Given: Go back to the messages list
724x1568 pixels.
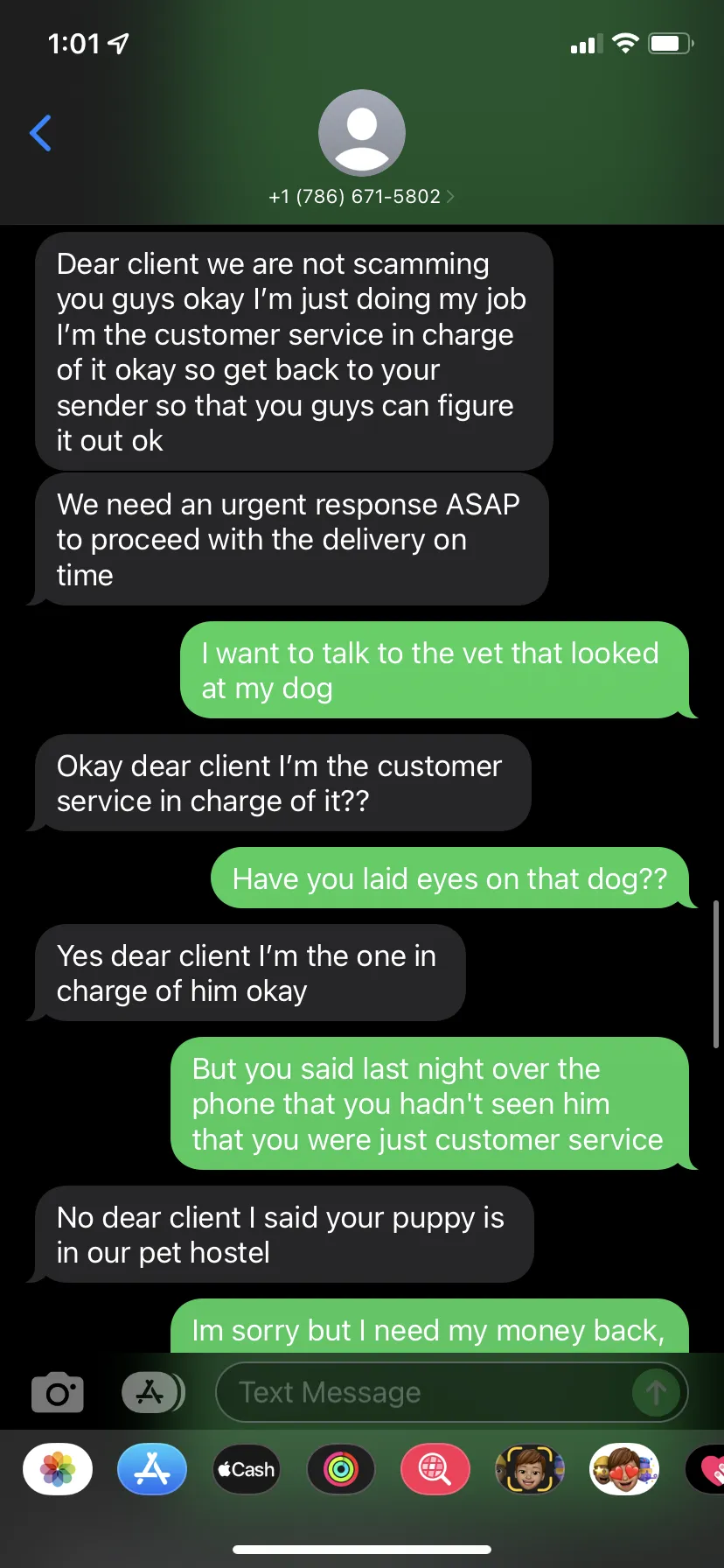Looking at the screenshot, I should tap(40, 133).
